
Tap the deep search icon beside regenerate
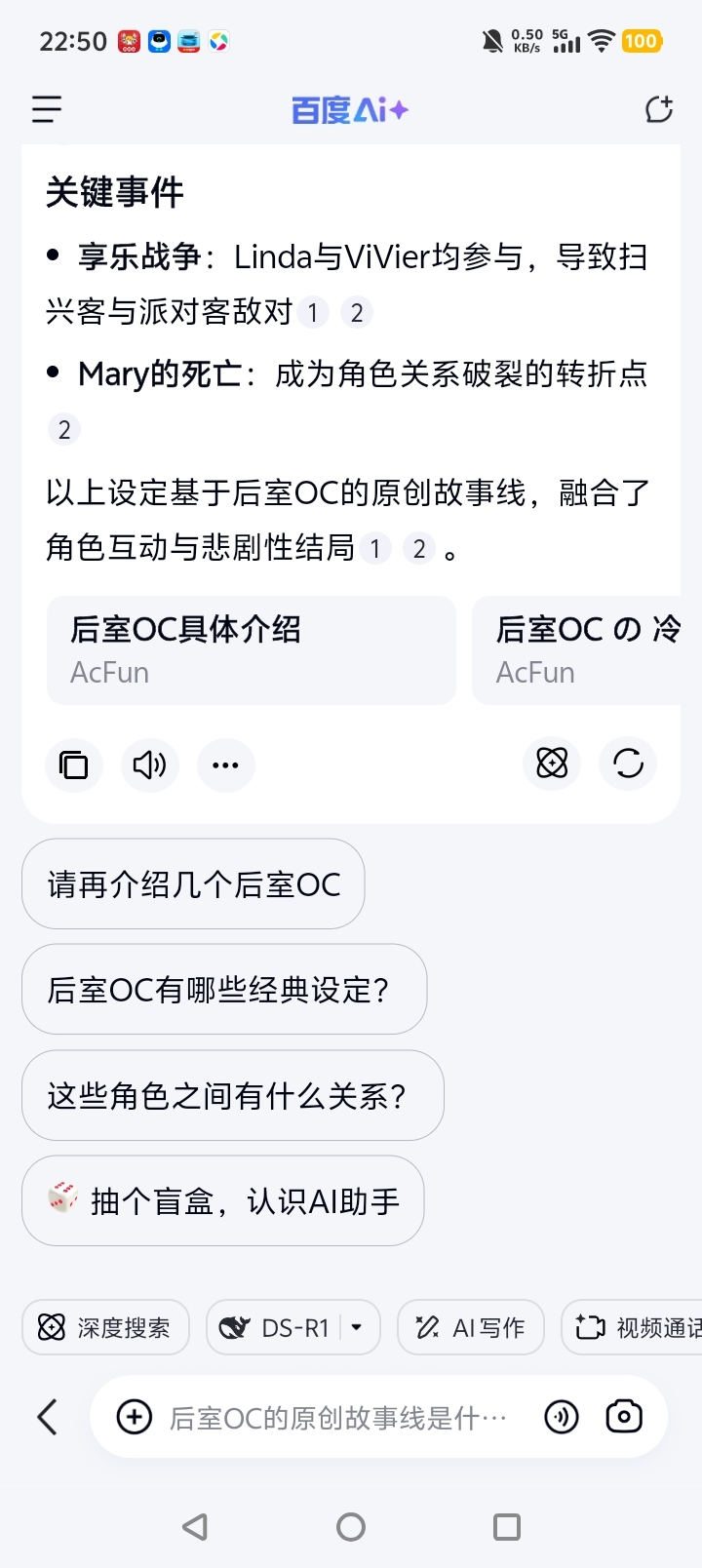tap(552, 763)
